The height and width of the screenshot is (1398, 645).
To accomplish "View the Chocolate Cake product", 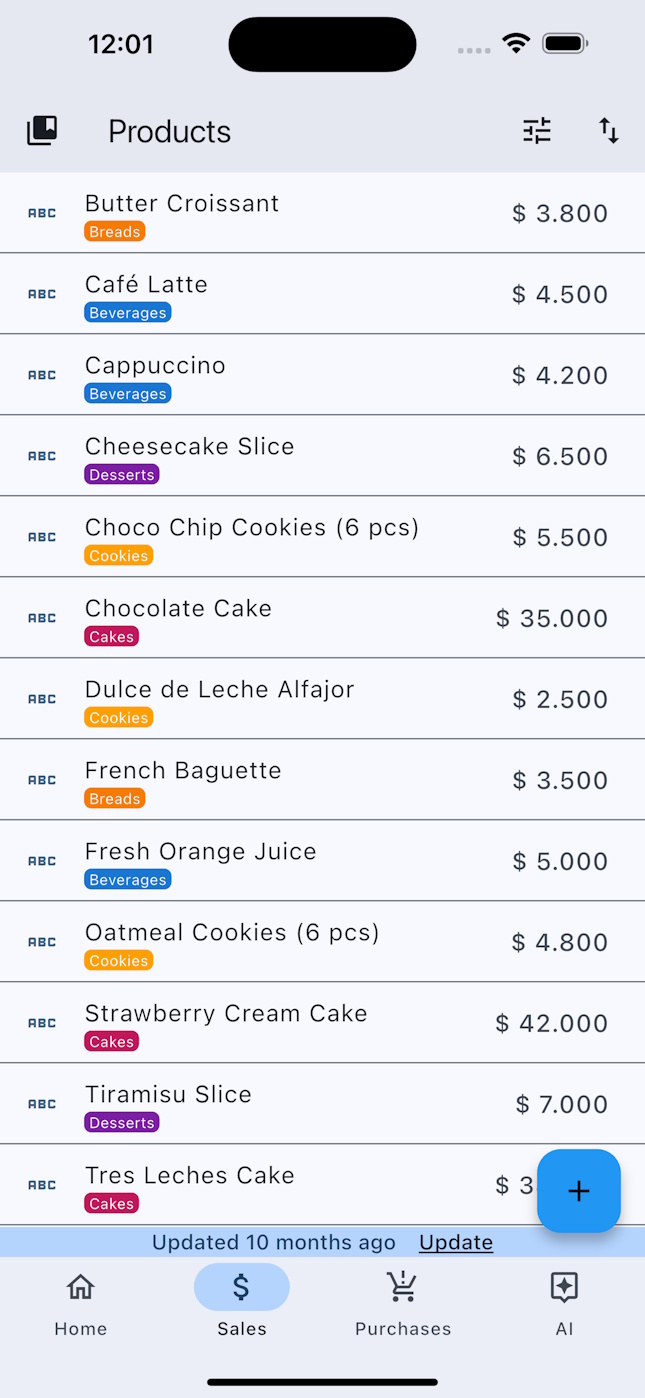I will click(300, 618).
